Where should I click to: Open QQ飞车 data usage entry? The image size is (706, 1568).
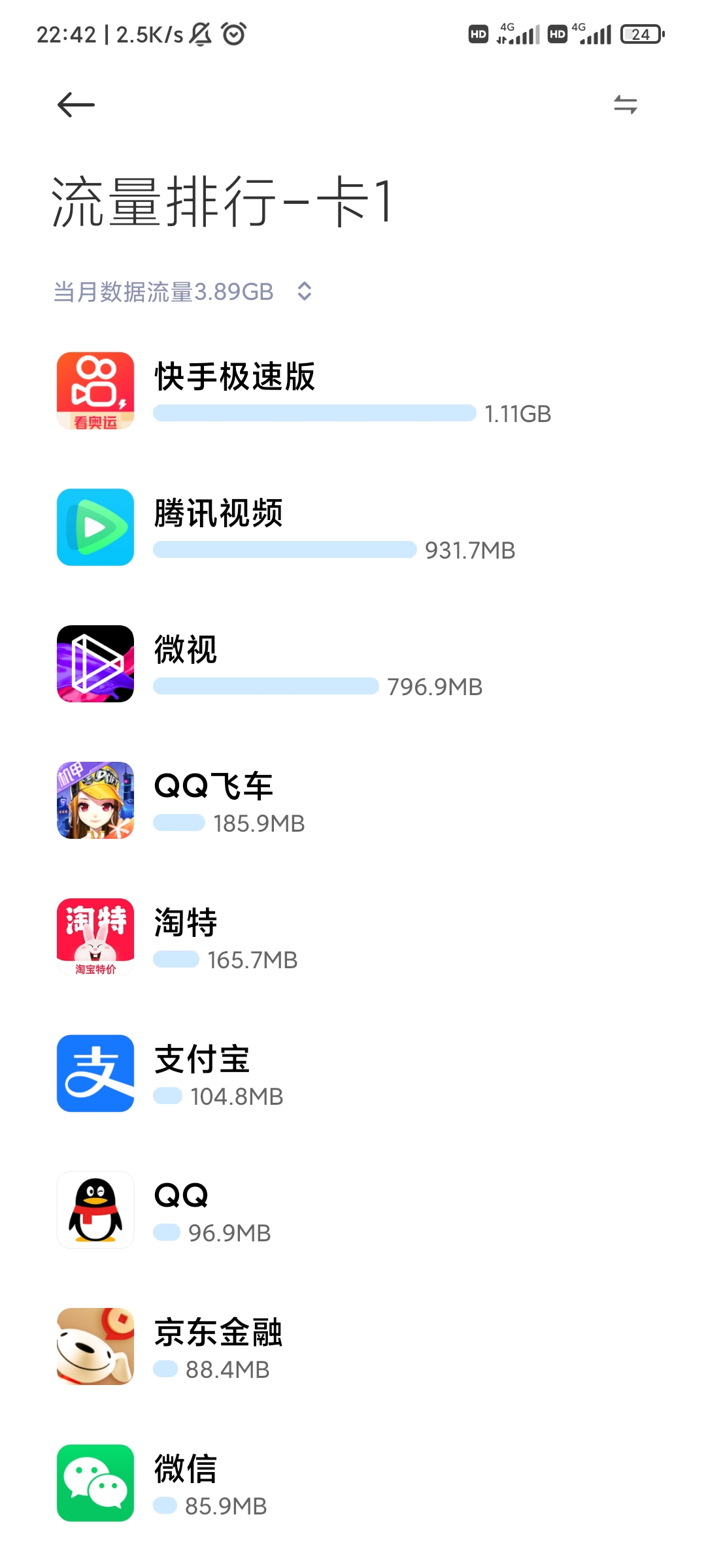point(353,800)
